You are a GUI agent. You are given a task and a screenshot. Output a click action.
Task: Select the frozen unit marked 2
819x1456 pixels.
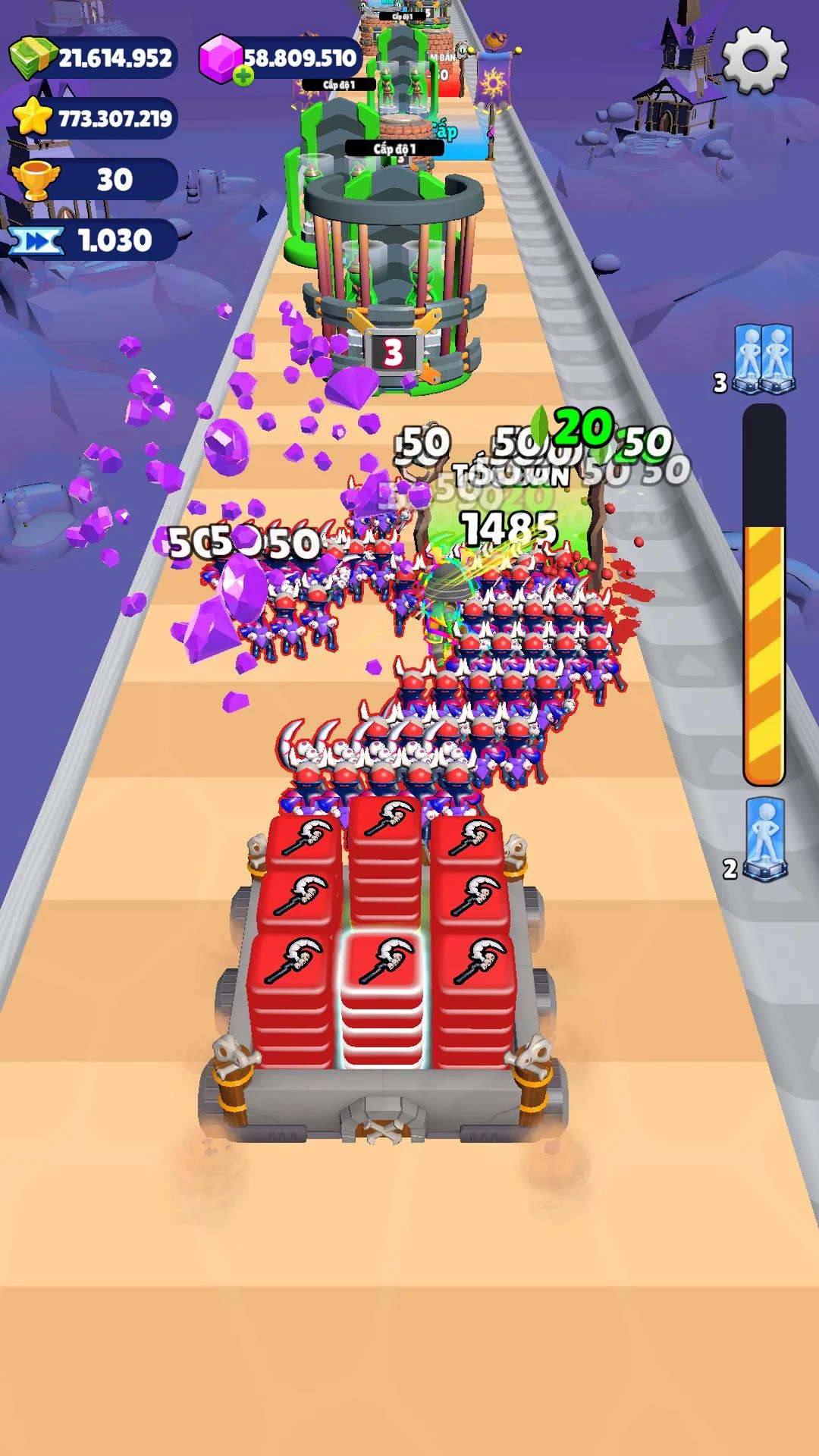pos(766,838)
